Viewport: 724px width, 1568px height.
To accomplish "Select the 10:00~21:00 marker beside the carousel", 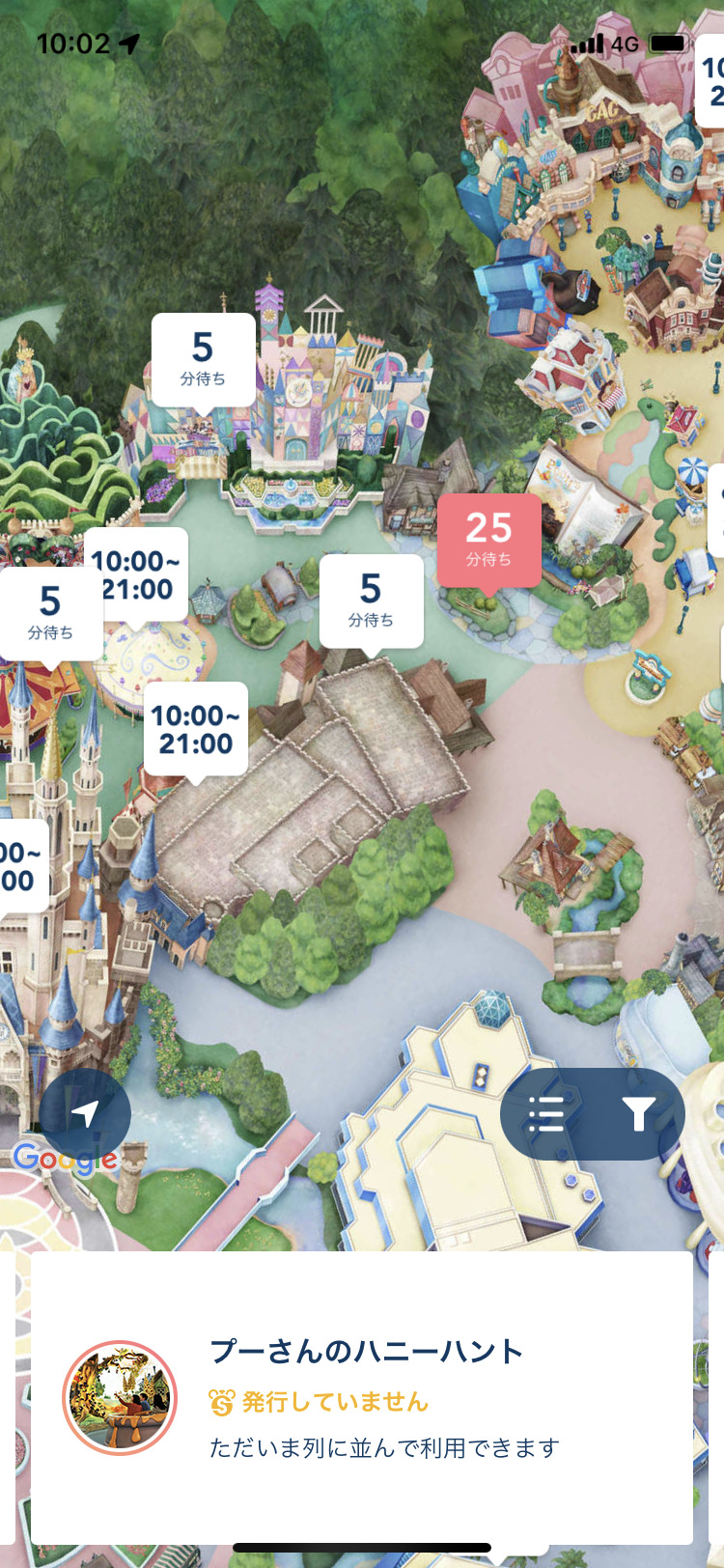I will coord(135,574).
